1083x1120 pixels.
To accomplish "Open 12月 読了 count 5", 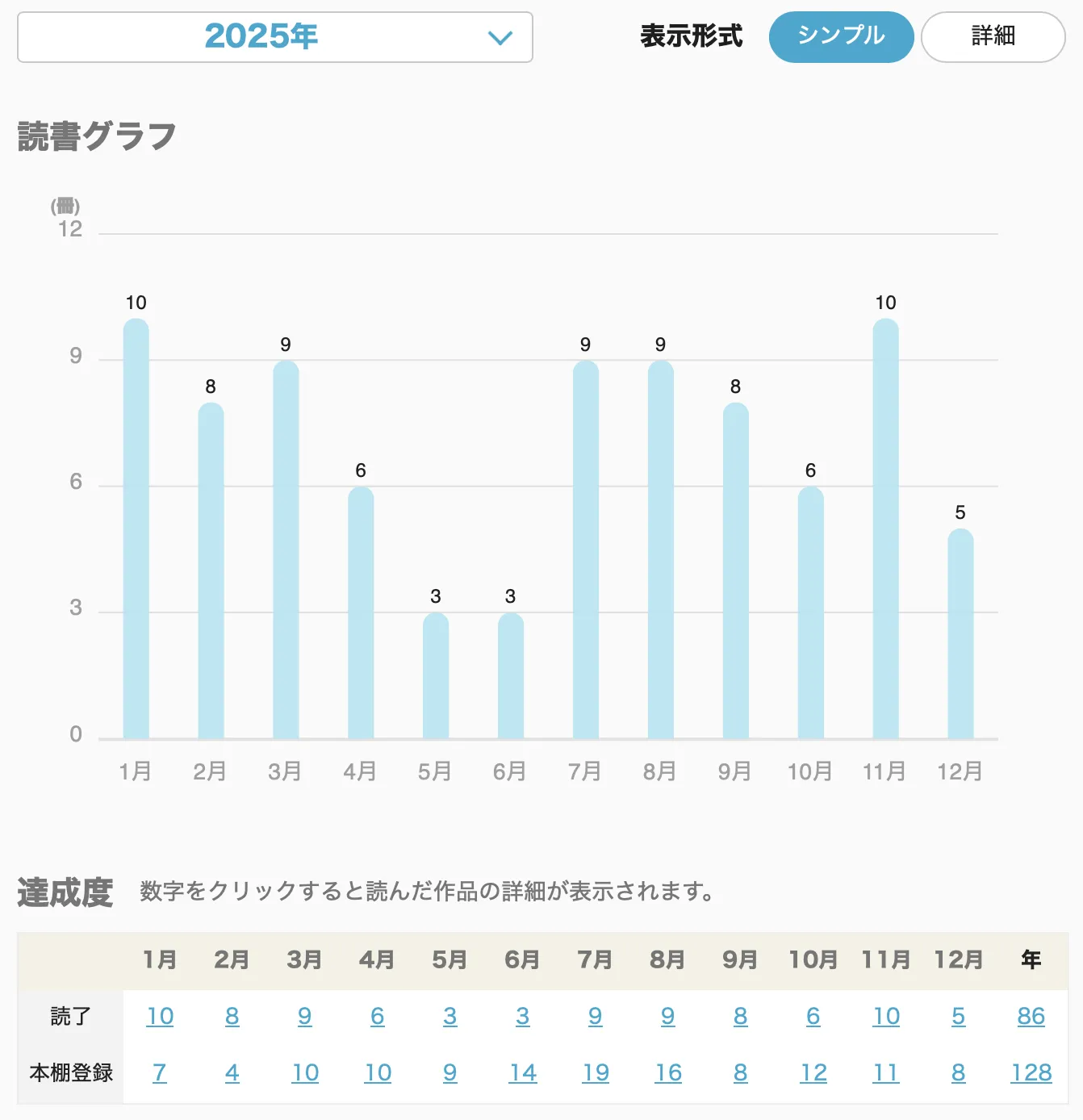I will [x=959, y=1016].
